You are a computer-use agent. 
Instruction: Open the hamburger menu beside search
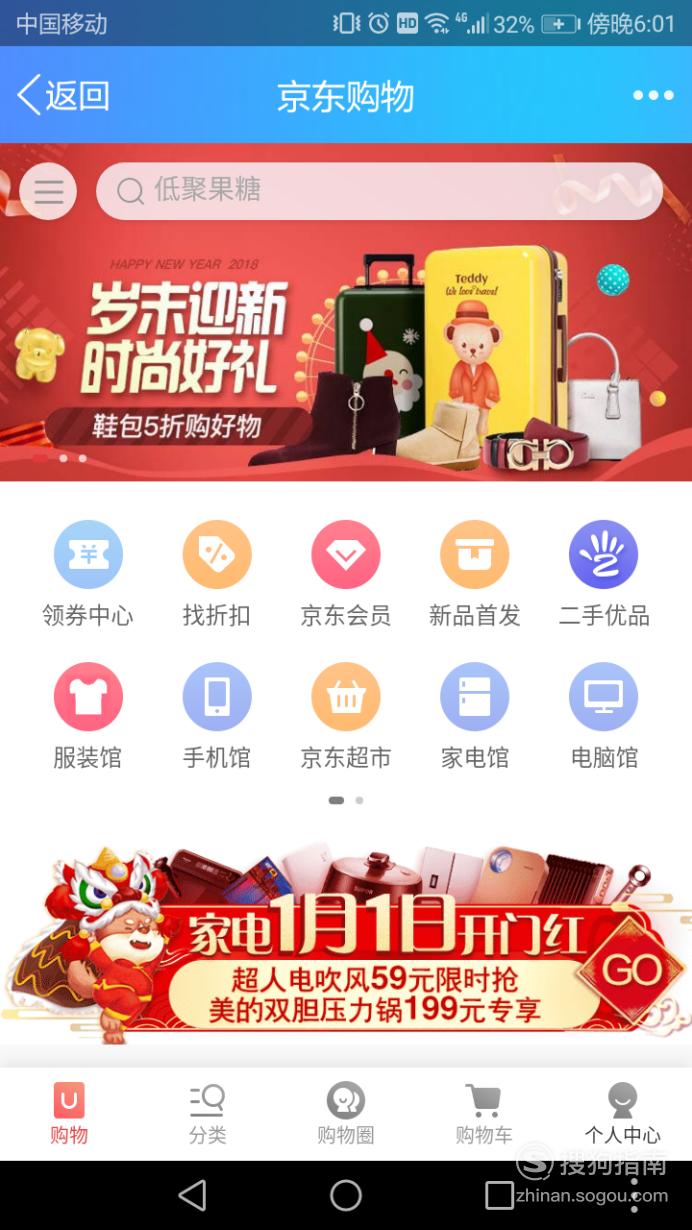coord(48,191)
